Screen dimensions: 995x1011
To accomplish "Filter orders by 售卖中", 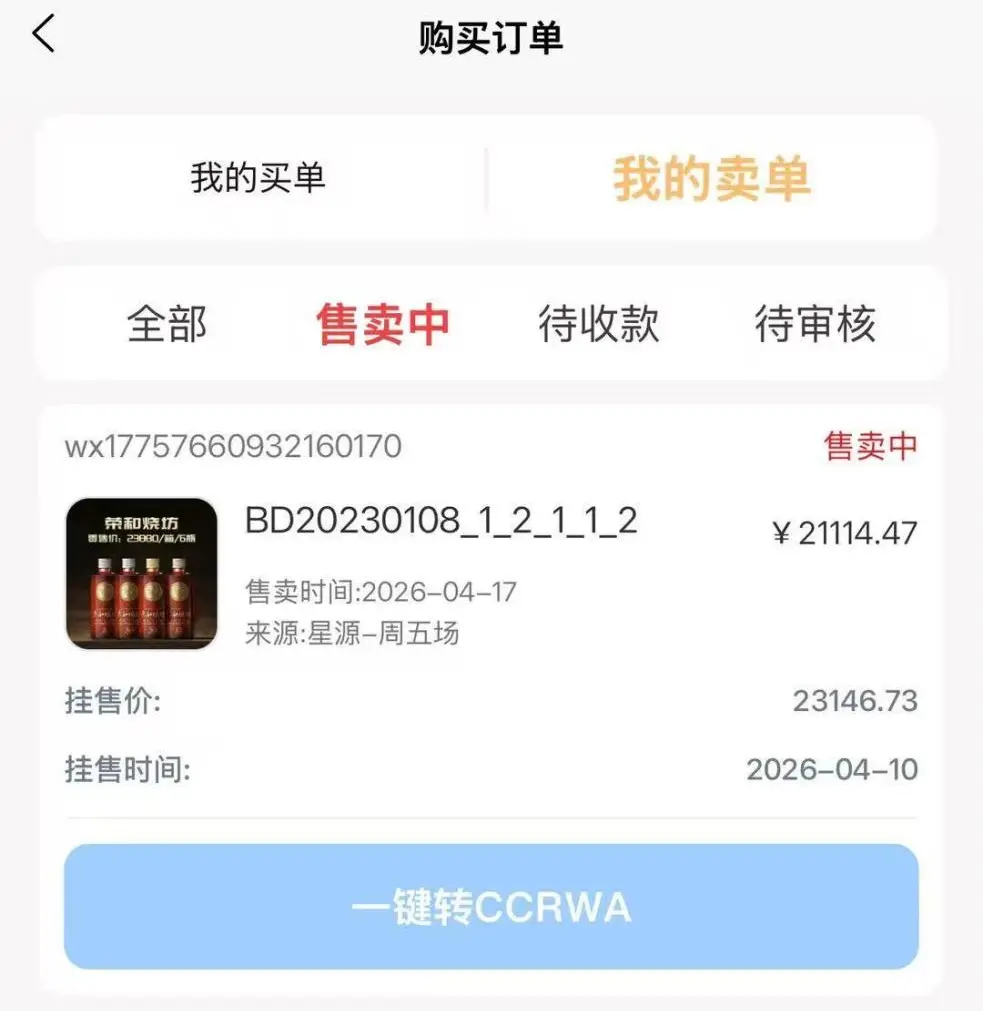I will point(383,325).
